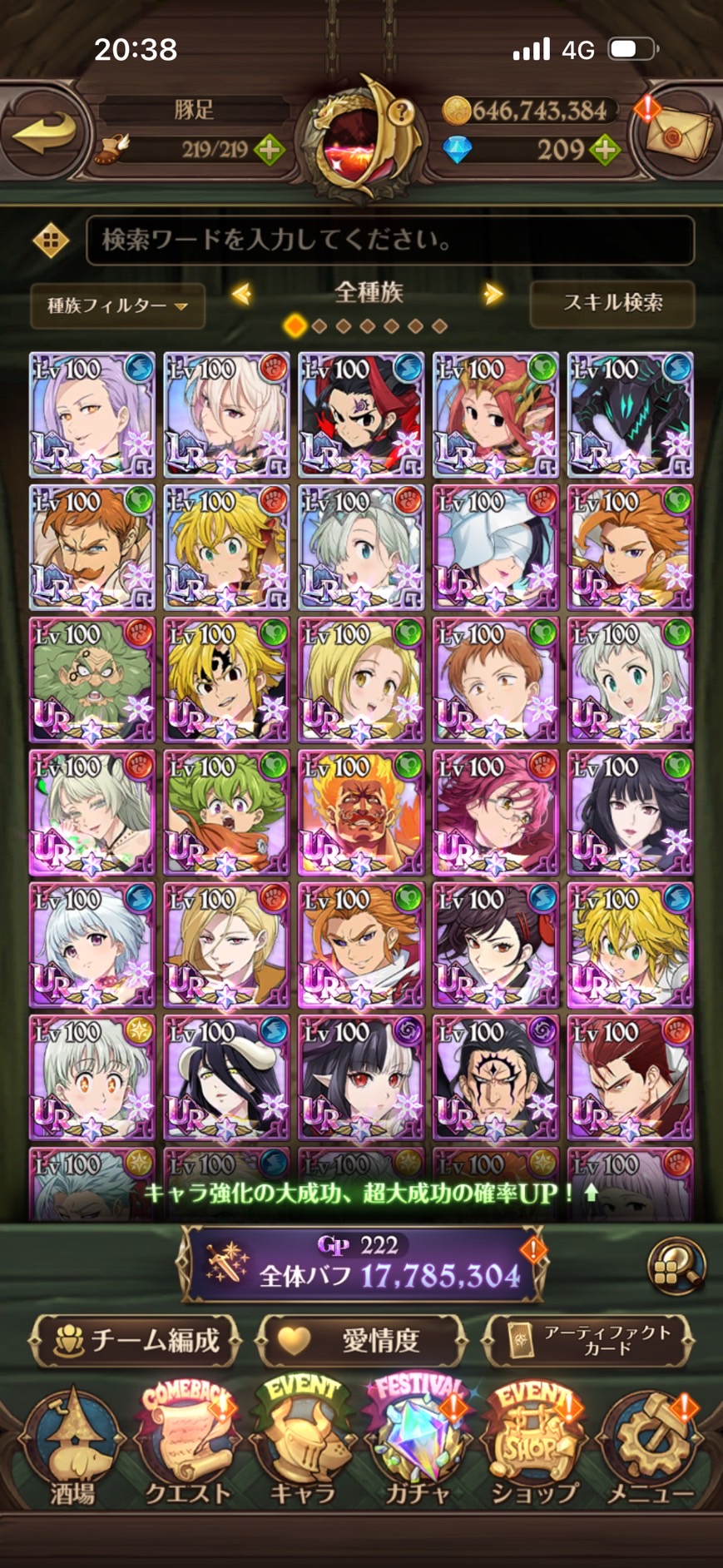Viewport: 723px width, 1568px height.
Task: Open スキル検索 skill search
Action: [x=612, y=303]
